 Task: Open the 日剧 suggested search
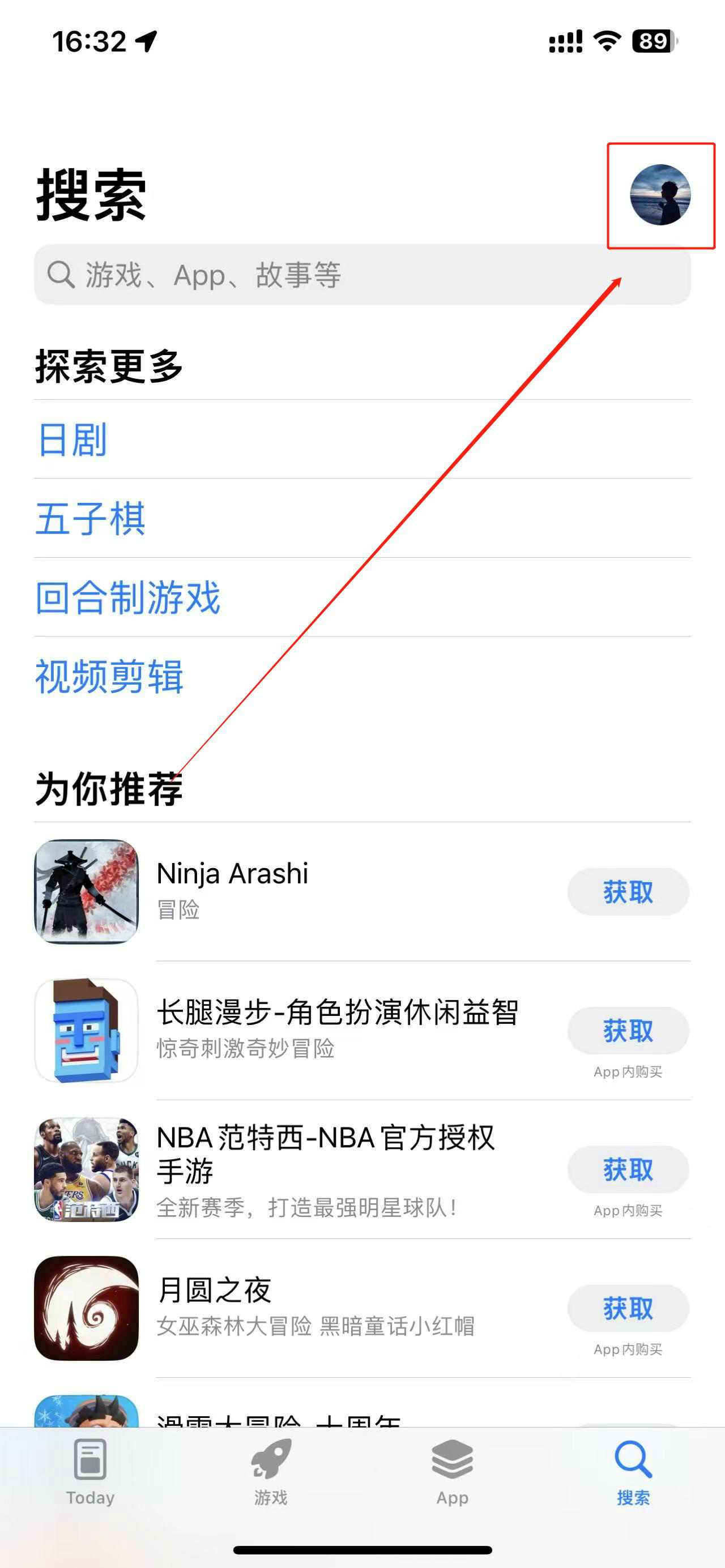[x=72, y=439]
